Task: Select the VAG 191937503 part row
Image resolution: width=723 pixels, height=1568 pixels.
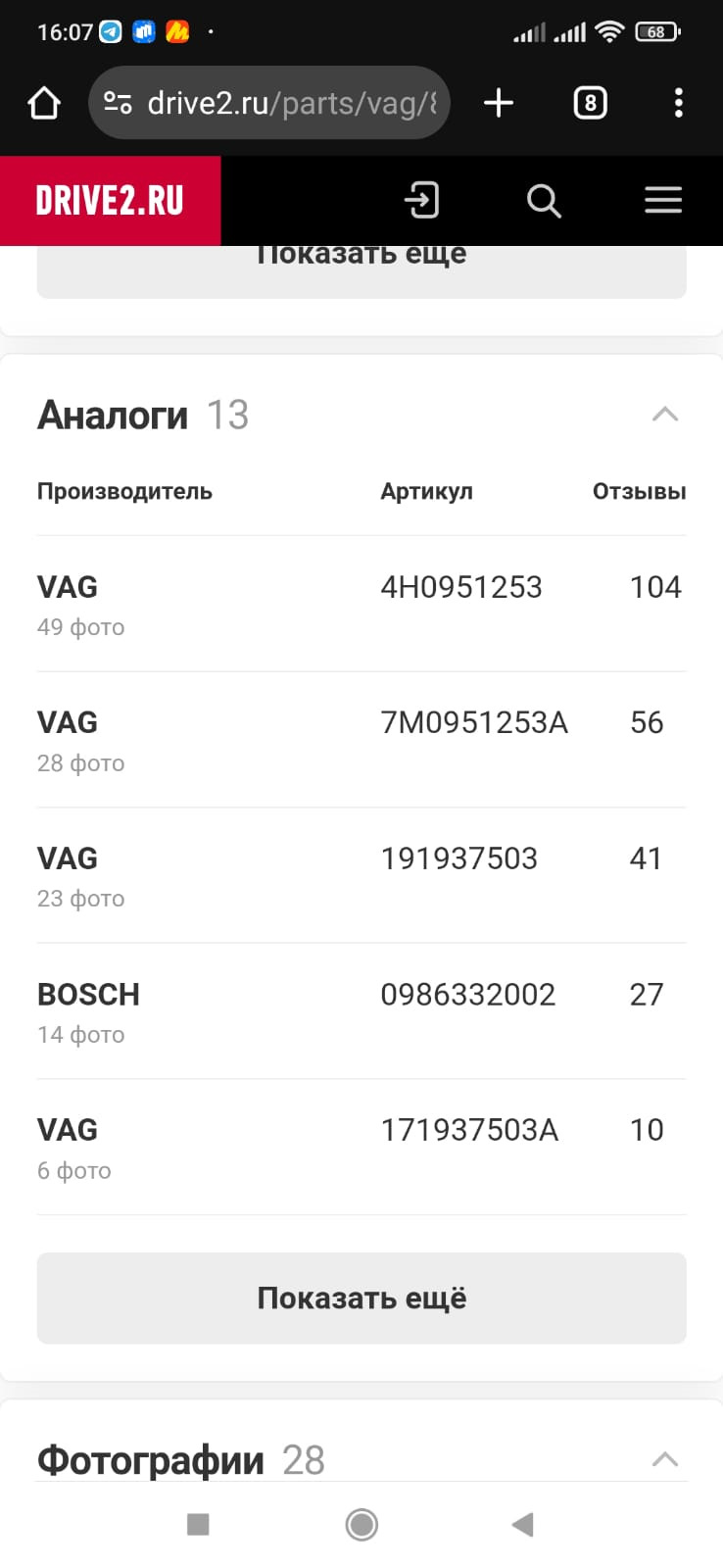Action: [361, 875]
